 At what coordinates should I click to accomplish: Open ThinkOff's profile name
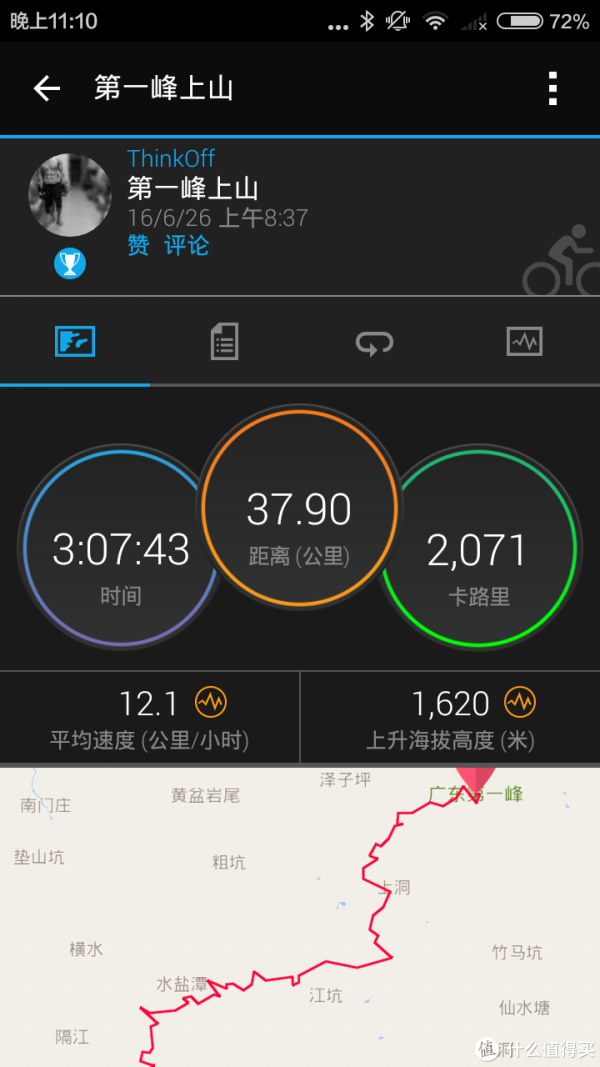tap(171, 158)
